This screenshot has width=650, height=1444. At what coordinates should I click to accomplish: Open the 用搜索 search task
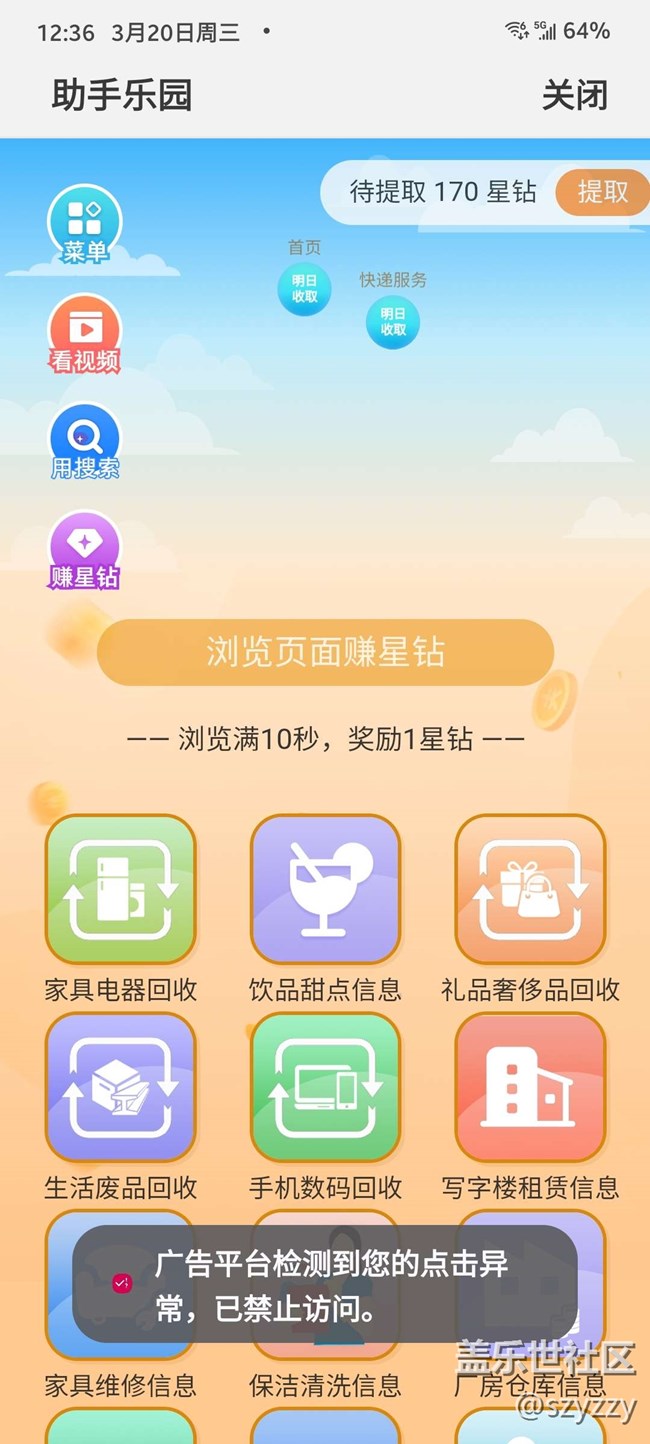pyautogui.click(x=85, y=442)
